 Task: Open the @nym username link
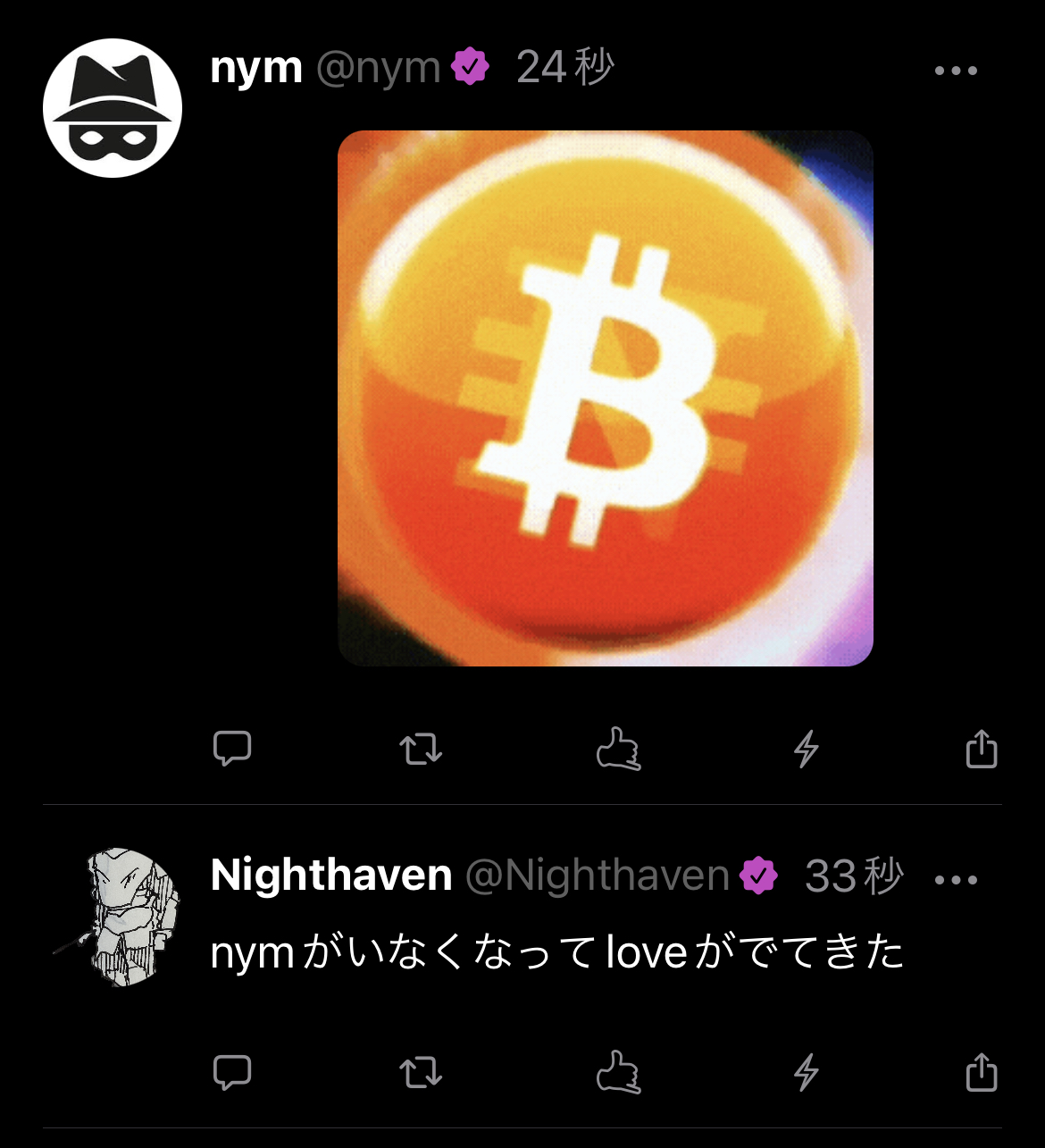point(378,69)
